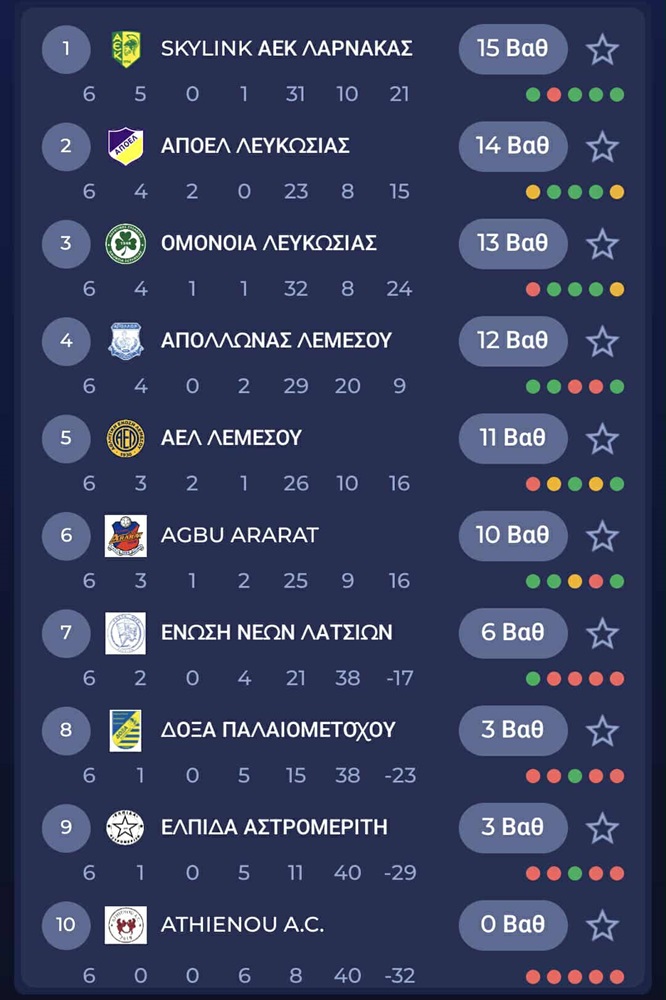Favorite ATHIENOU A.C. with the star
This screenshot has width=666, height=1000.
coord(602,926)
